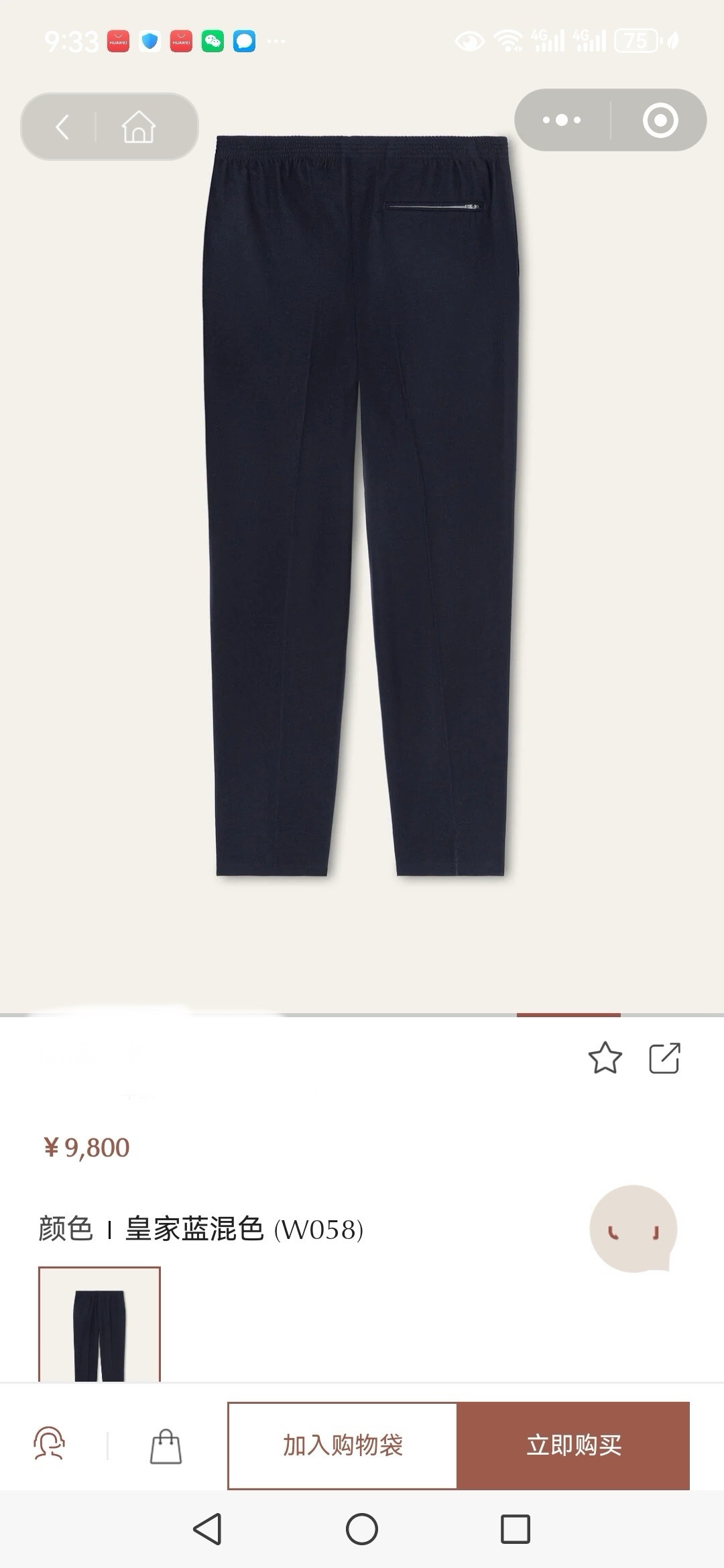Buy now with 立即购买

click(573, 1445)
